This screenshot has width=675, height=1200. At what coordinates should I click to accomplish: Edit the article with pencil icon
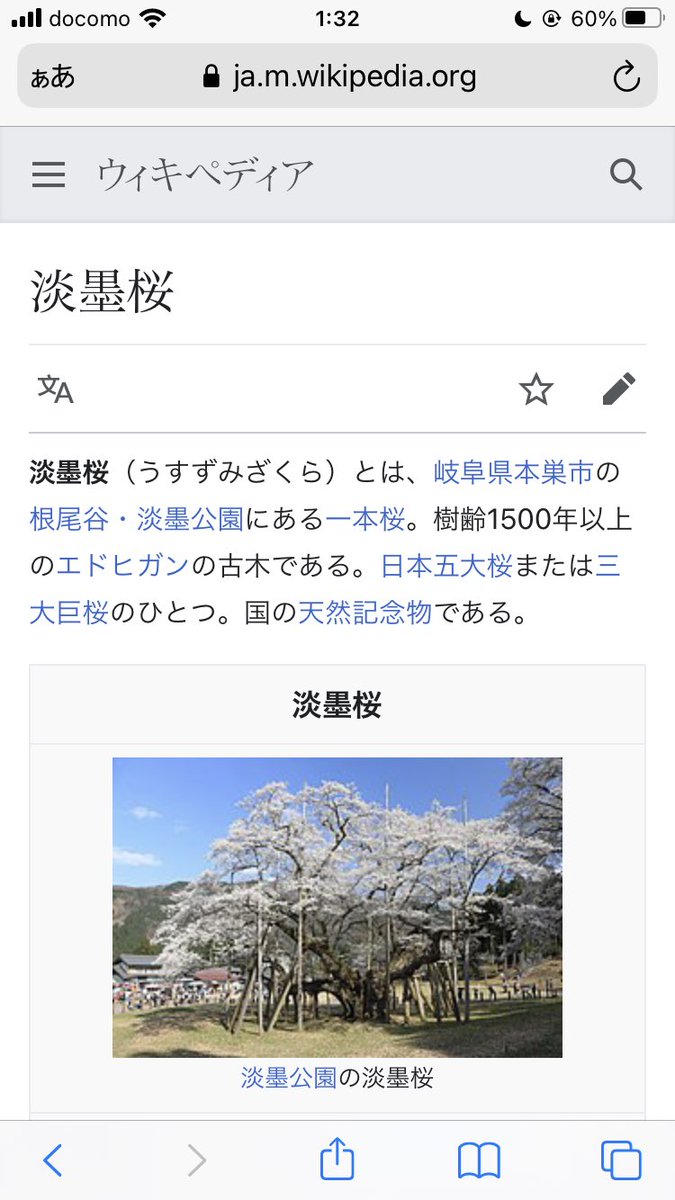tap(618, 389)
